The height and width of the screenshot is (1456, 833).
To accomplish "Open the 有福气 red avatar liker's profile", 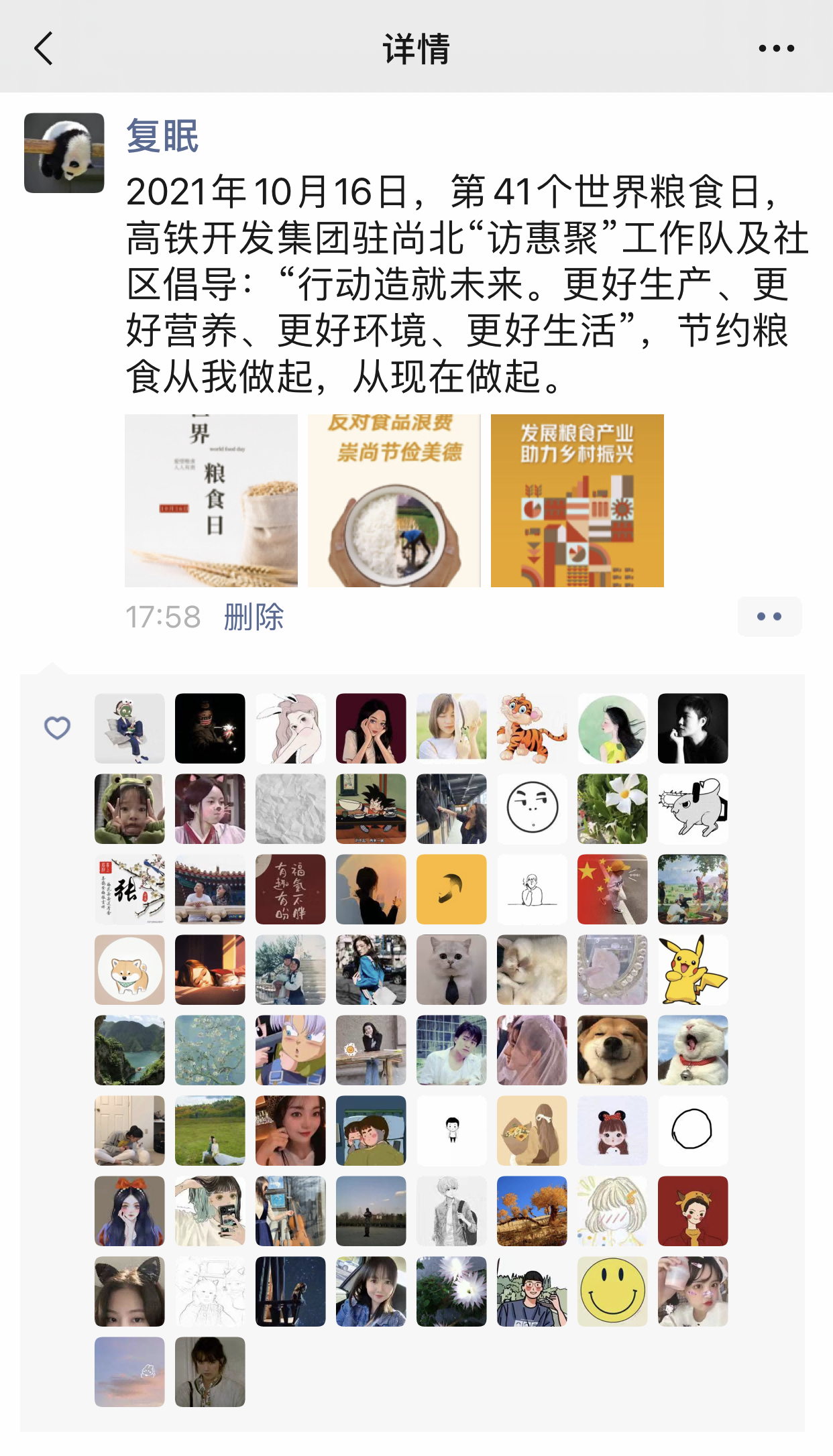I will (290, 890).
